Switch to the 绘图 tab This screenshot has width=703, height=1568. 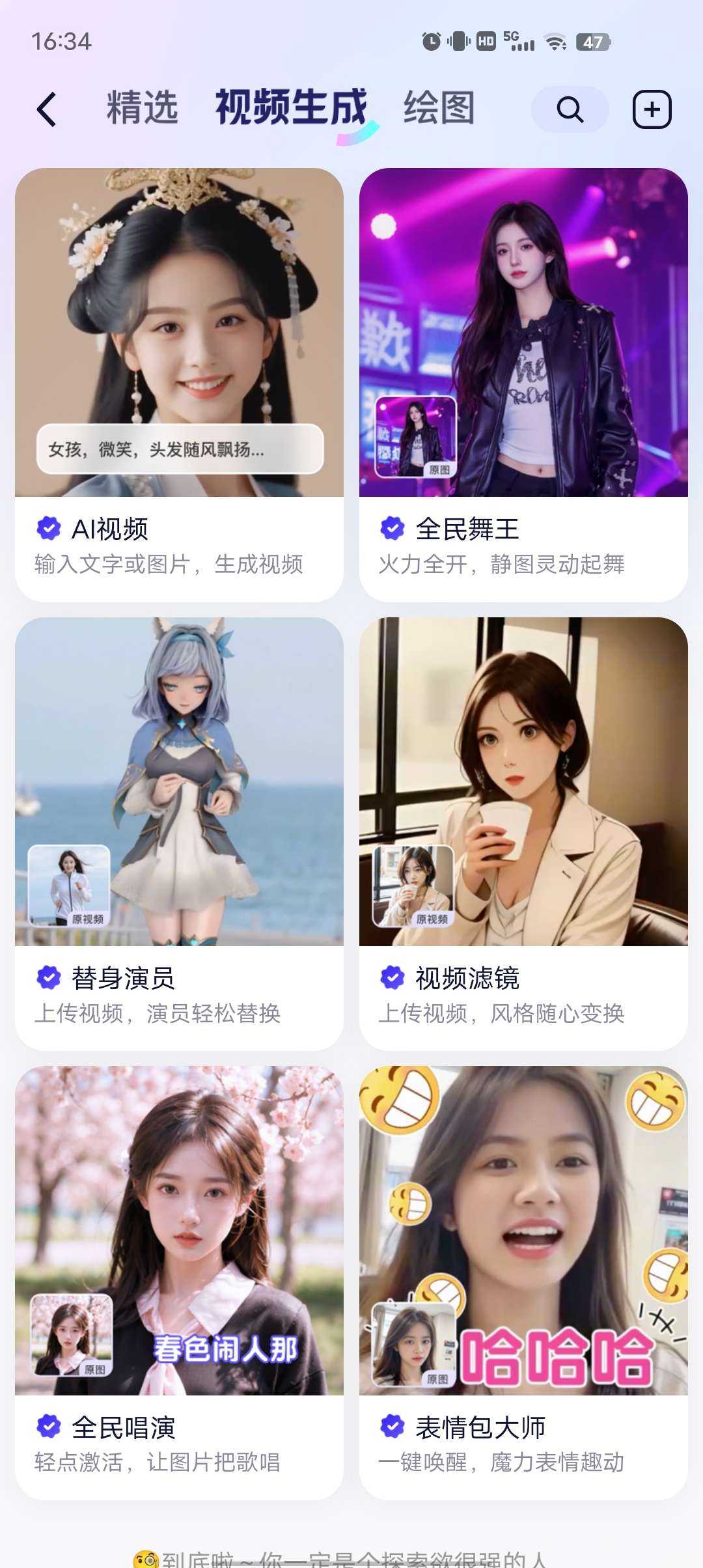click(x=439, y=107)
